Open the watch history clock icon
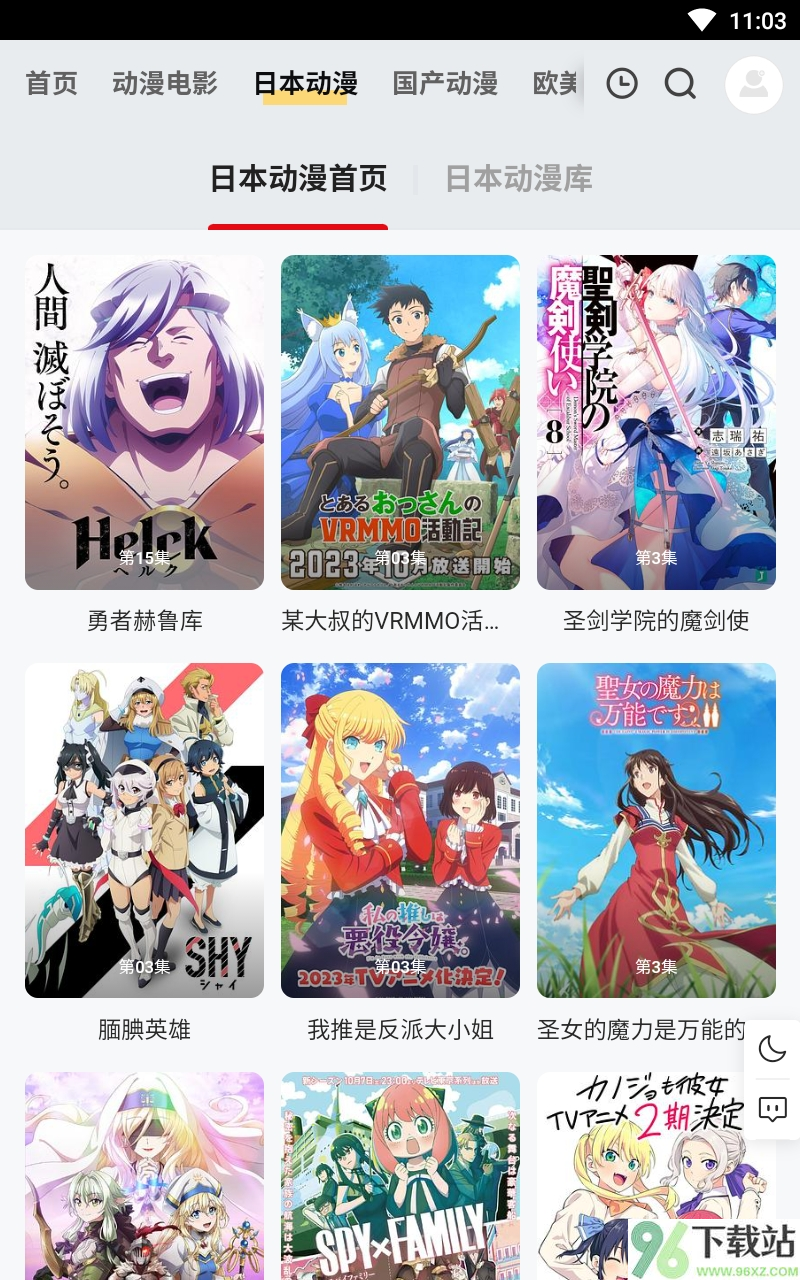The height and width of the screenshot is (1280, 800). [x=622, y=84]
